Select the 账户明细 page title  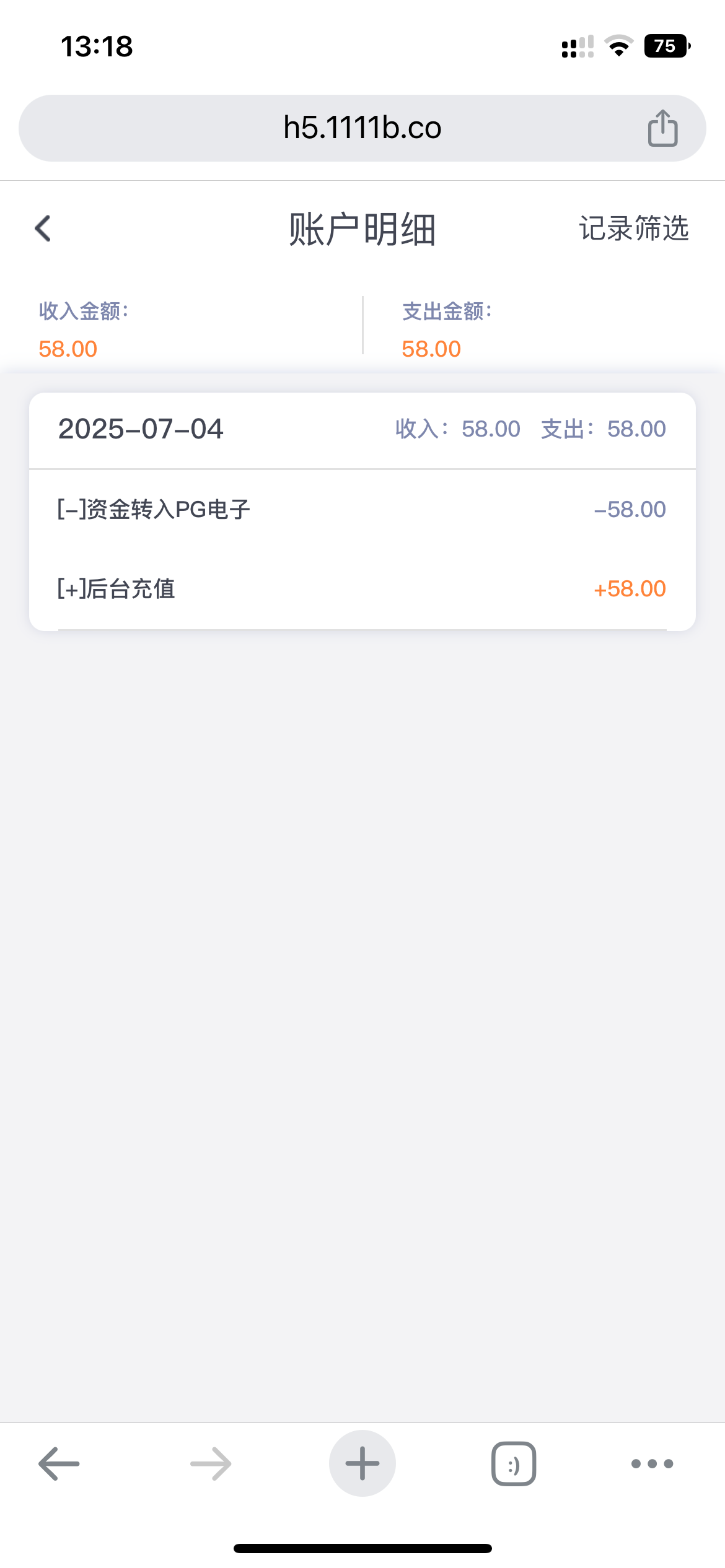coord(362,229)
